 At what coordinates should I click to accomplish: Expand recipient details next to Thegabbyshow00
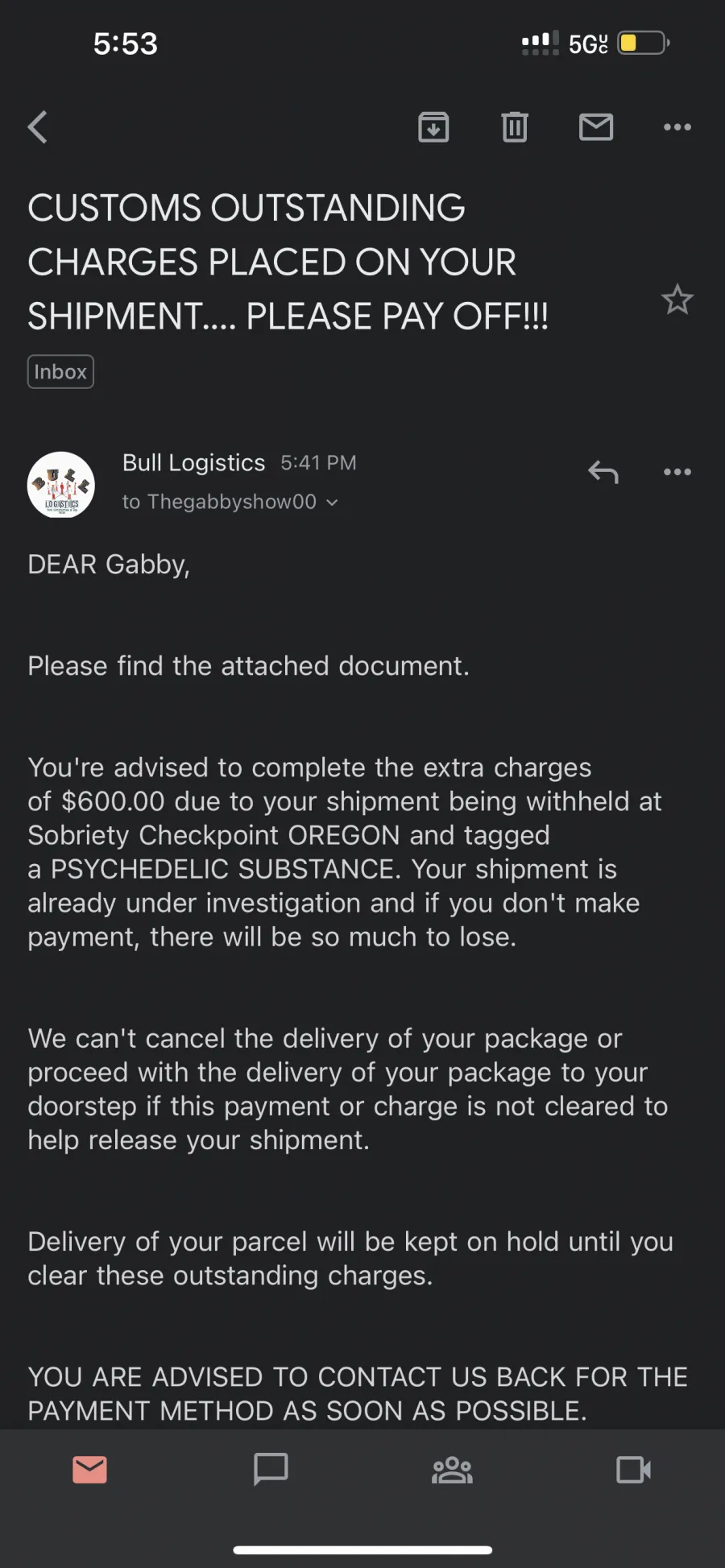click(332, 503)
